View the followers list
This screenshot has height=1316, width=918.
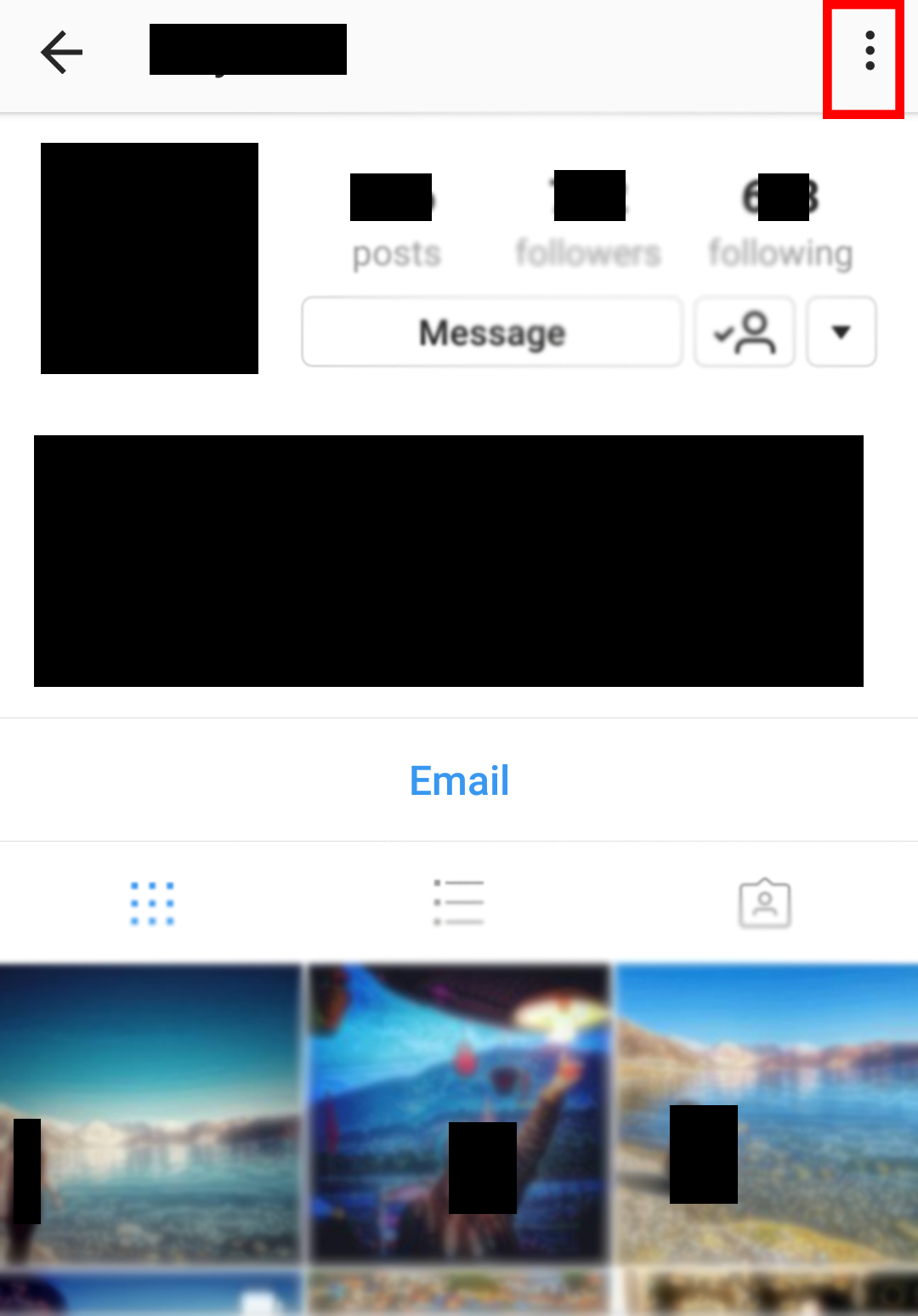[x=588, y=223]
